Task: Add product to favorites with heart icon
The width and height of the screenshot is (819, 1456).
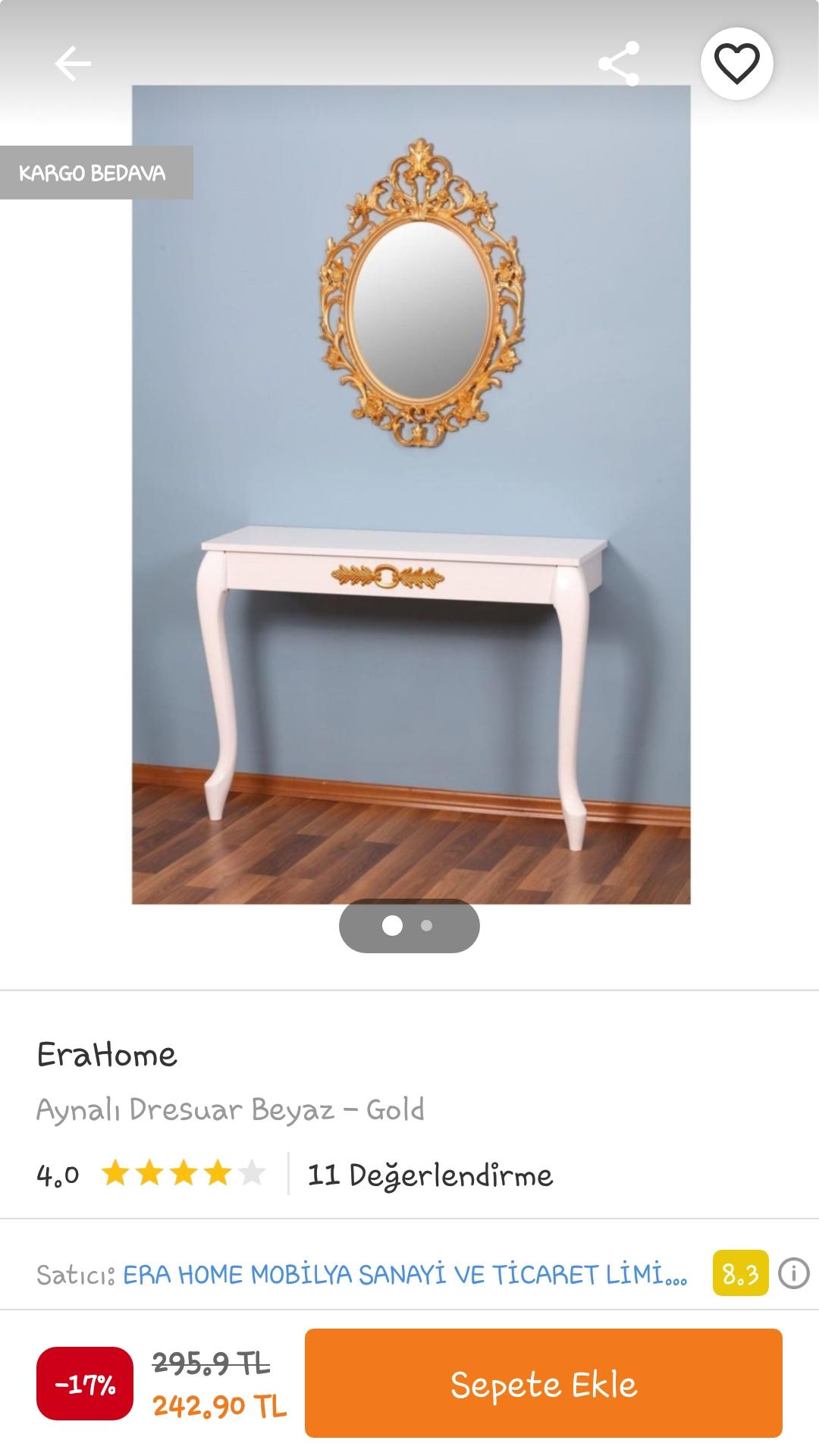Action: (736, 64)
